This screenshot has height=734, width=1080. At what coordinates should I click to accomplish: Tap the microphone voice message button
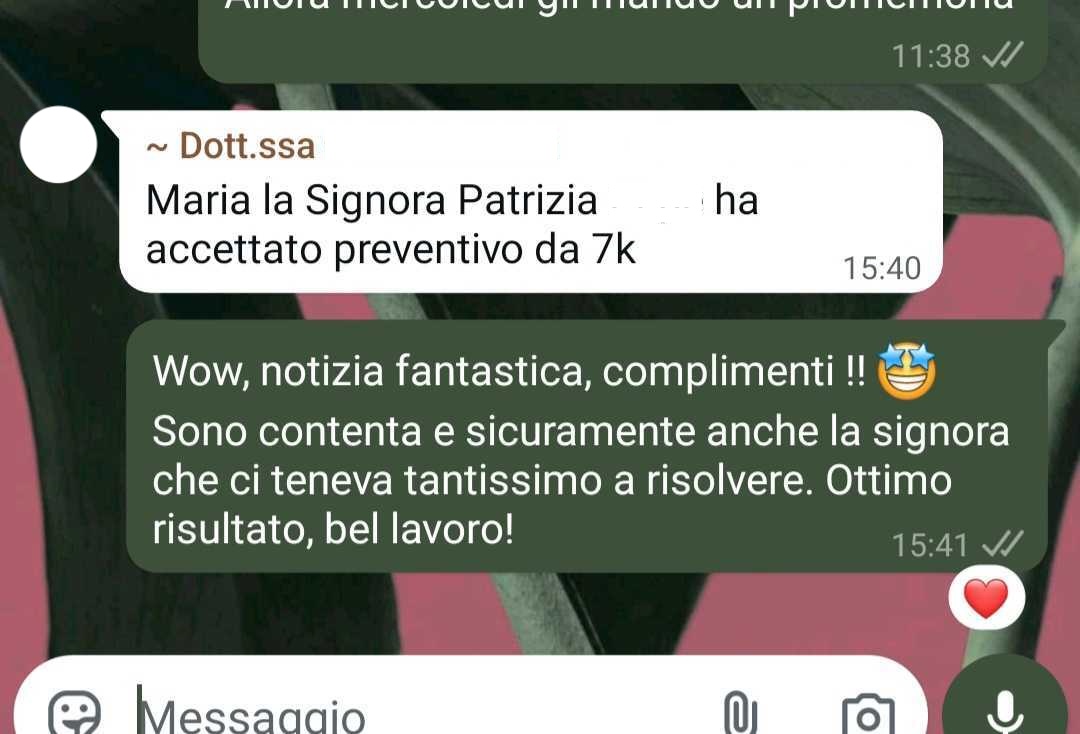tap(1004, 708)
